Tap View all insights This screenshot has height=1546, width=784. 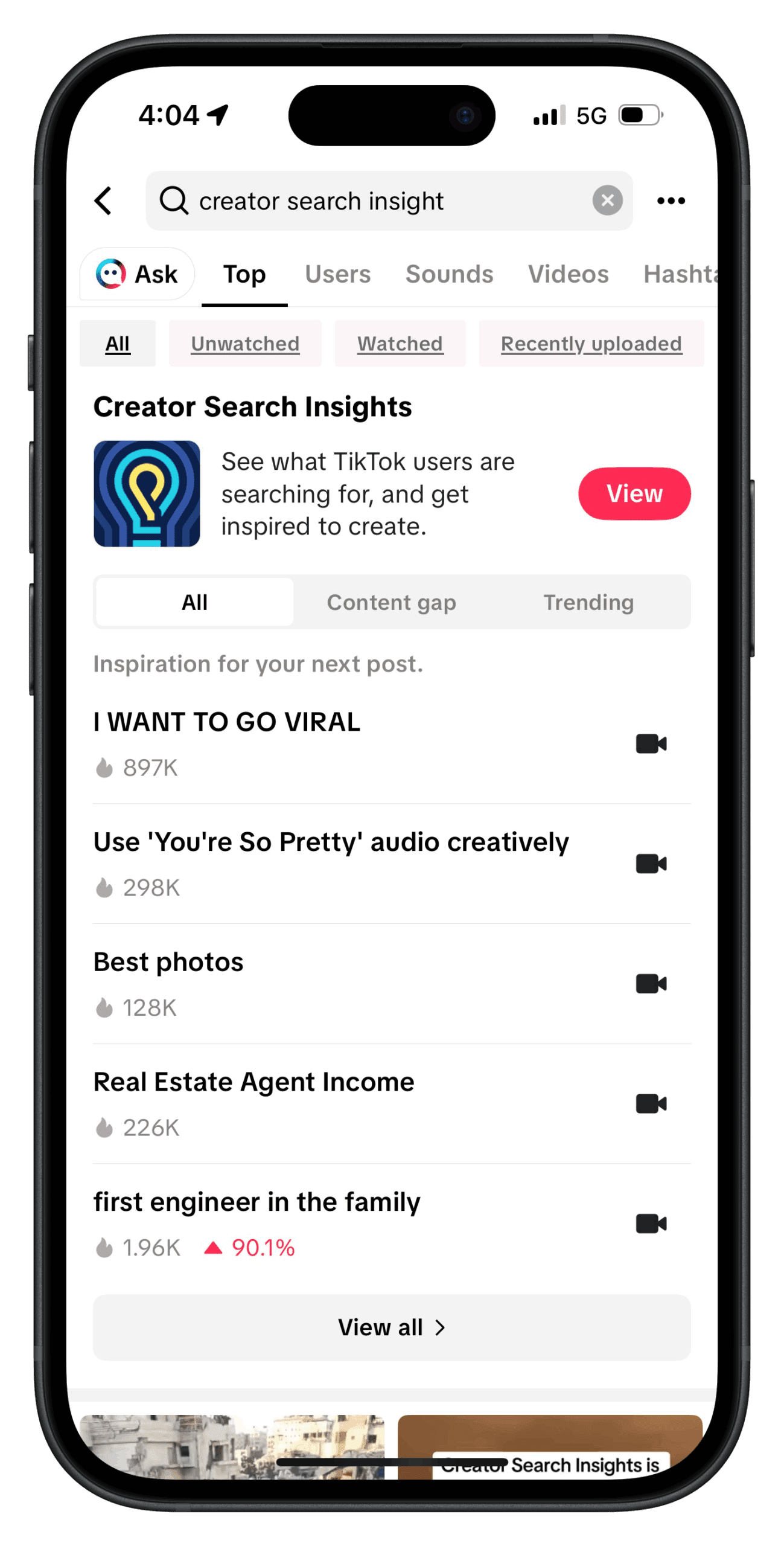click(391, 1327)
